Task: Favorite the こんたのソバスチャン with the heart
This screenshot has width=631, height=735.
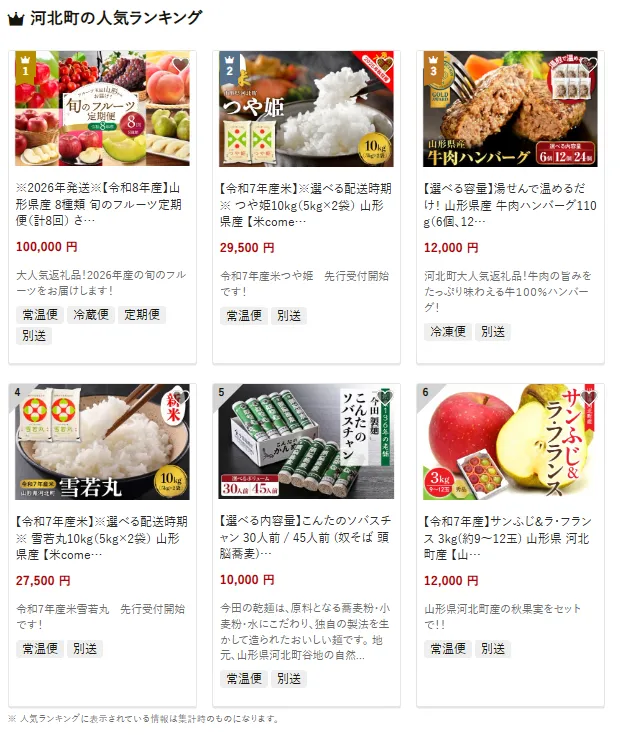Action: (384, 397)
